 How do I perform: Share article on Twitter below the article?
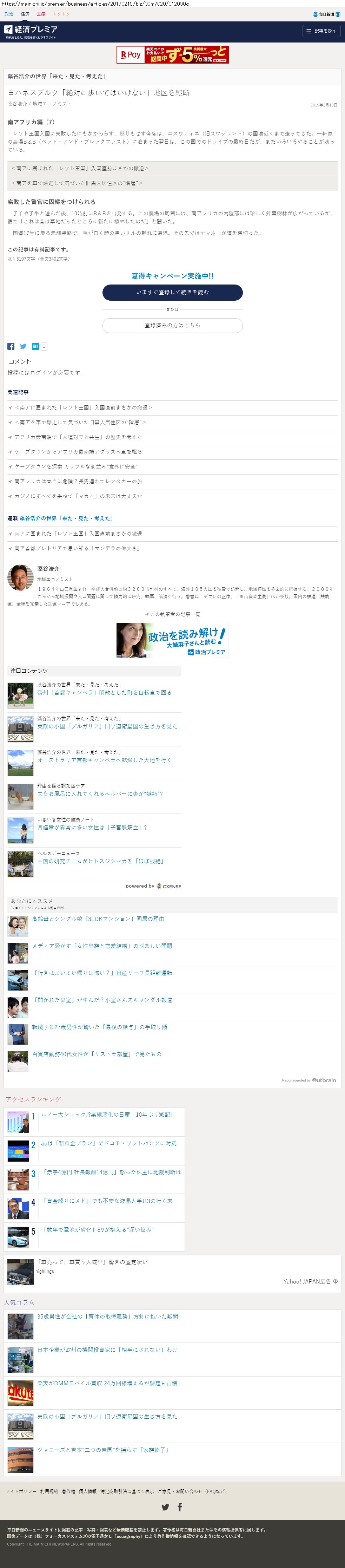pyautogui.click(x=23, y=346)
